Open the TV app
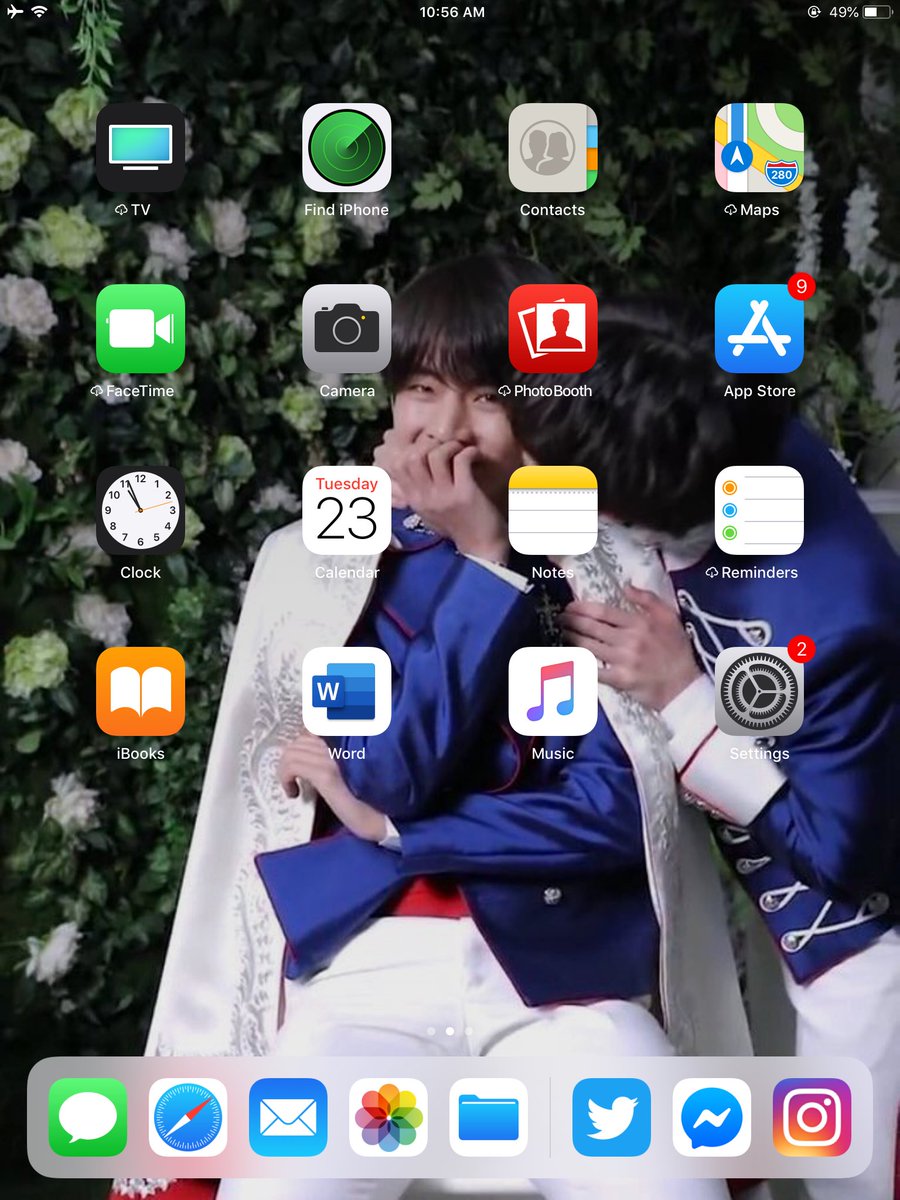Screen dimensions: 900x1200 [140, 148]
